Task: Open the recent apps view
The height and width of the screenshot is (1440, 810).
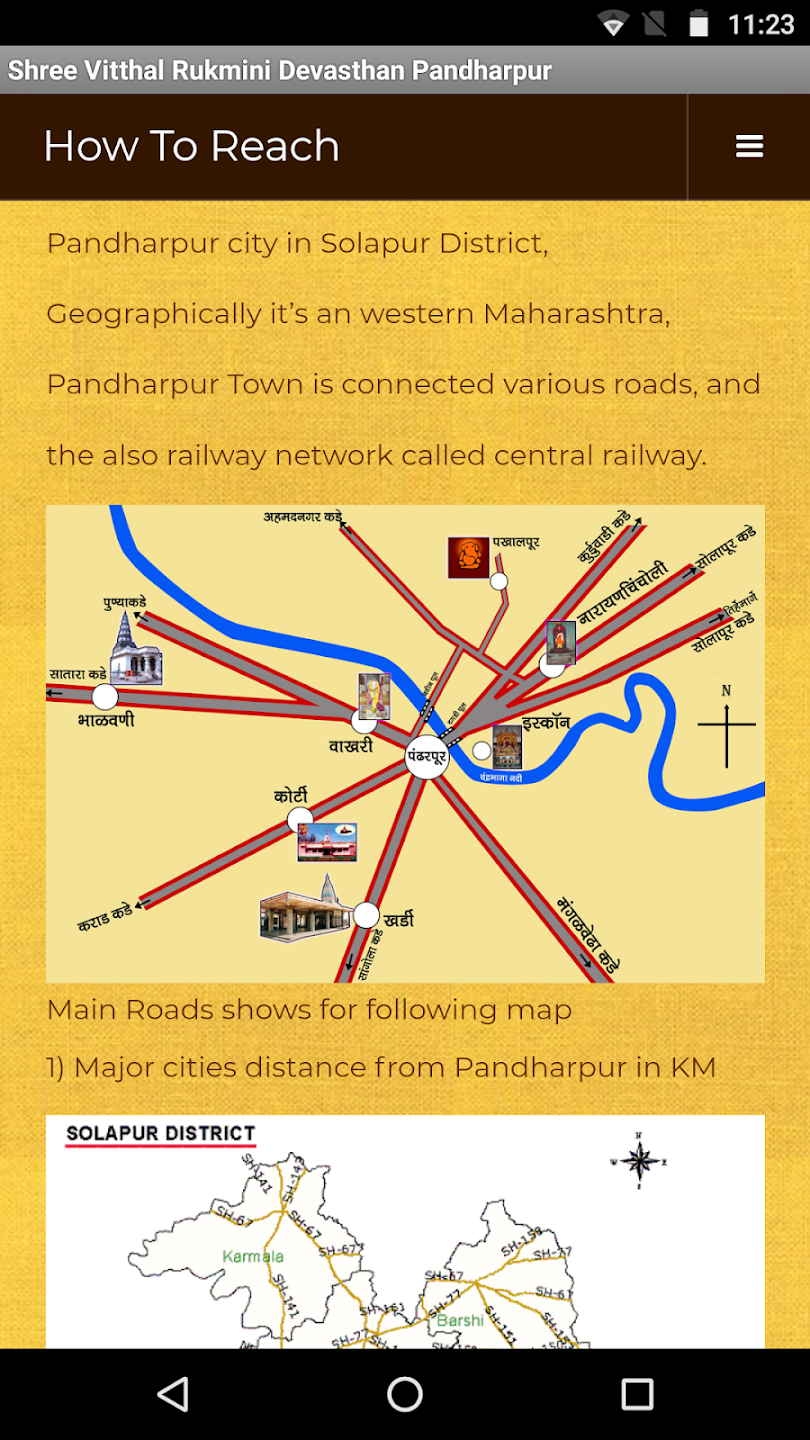Action: click(x=637, y=1394)
